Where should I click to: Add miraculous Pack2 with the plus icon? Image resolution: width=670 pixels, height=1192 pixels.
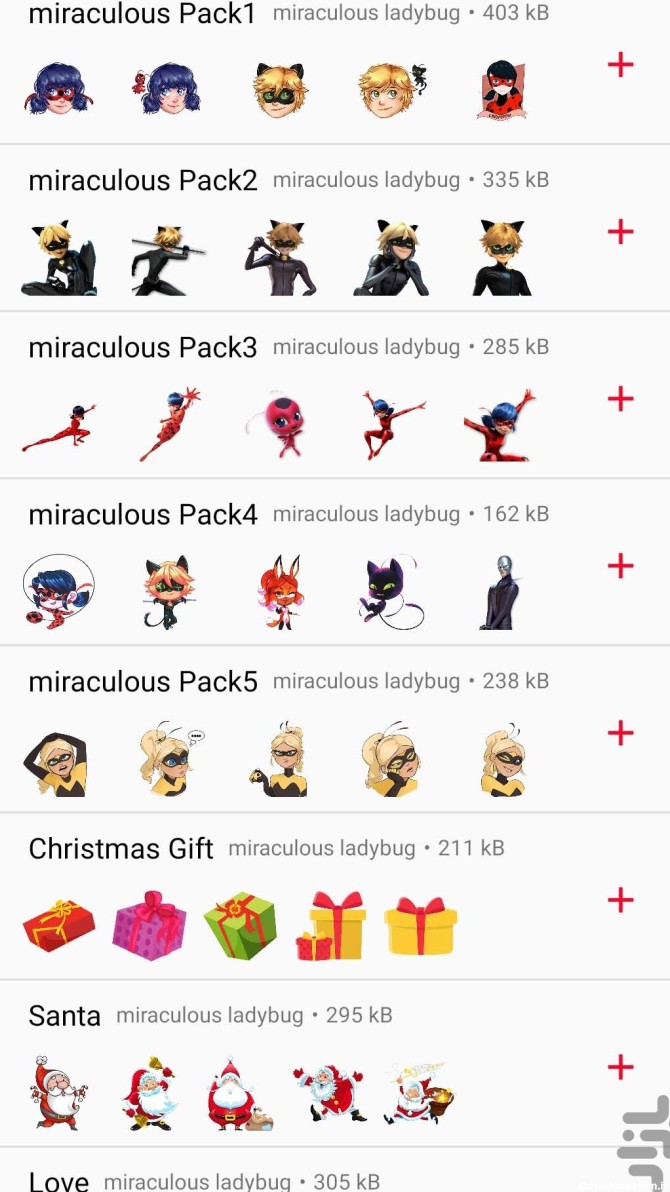point(621,231)
